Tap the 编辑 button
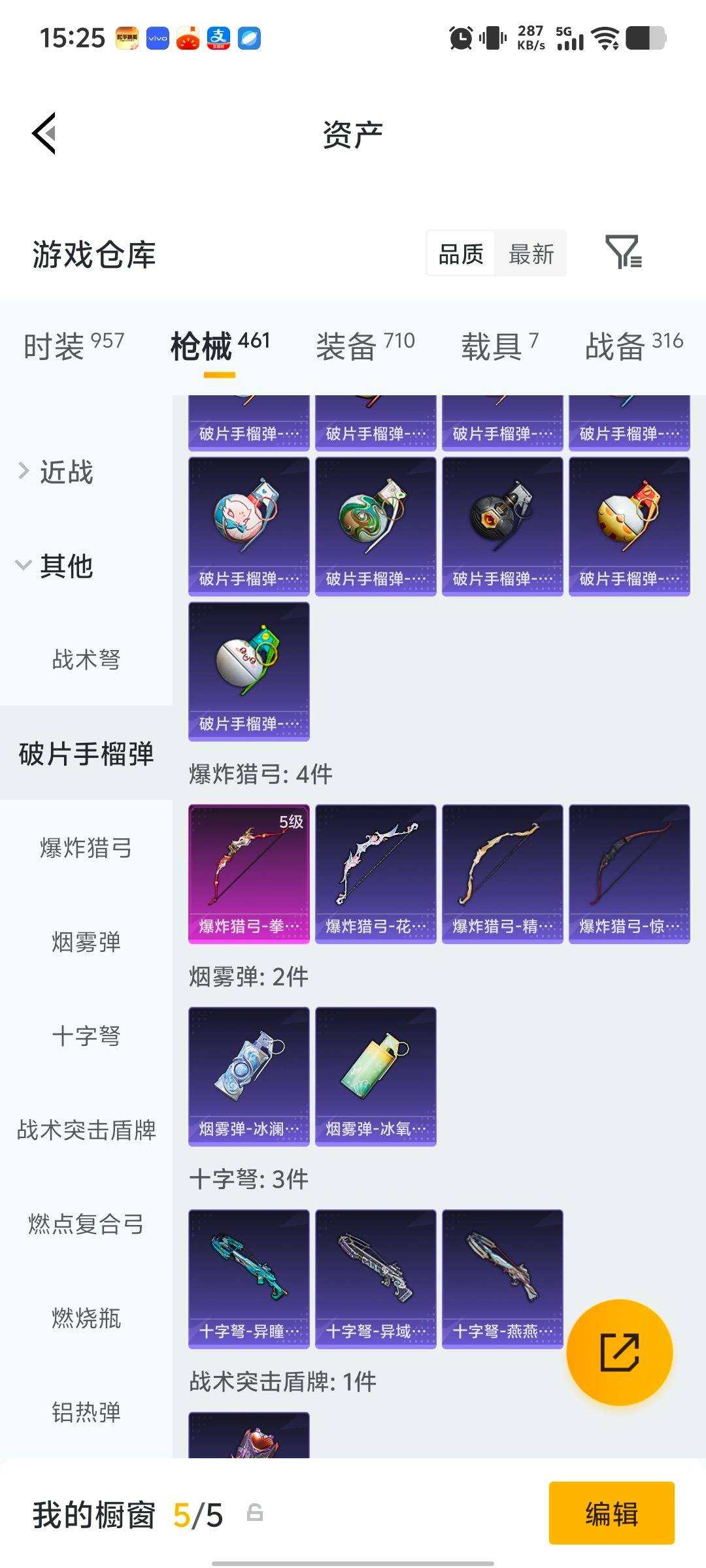 click(x=612, y=1515)
